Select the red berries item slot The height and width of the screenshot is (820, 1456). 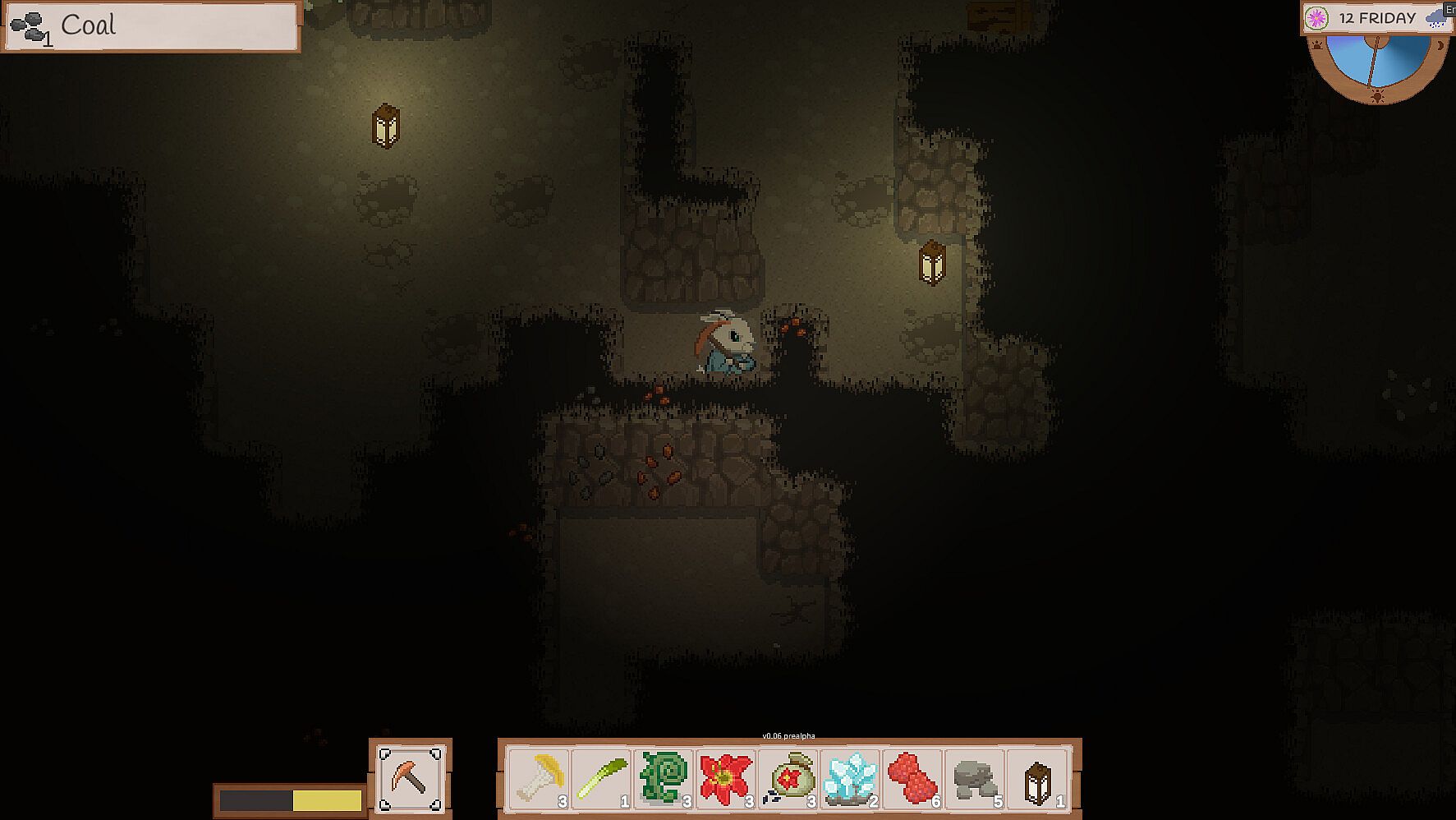(912, 778)
